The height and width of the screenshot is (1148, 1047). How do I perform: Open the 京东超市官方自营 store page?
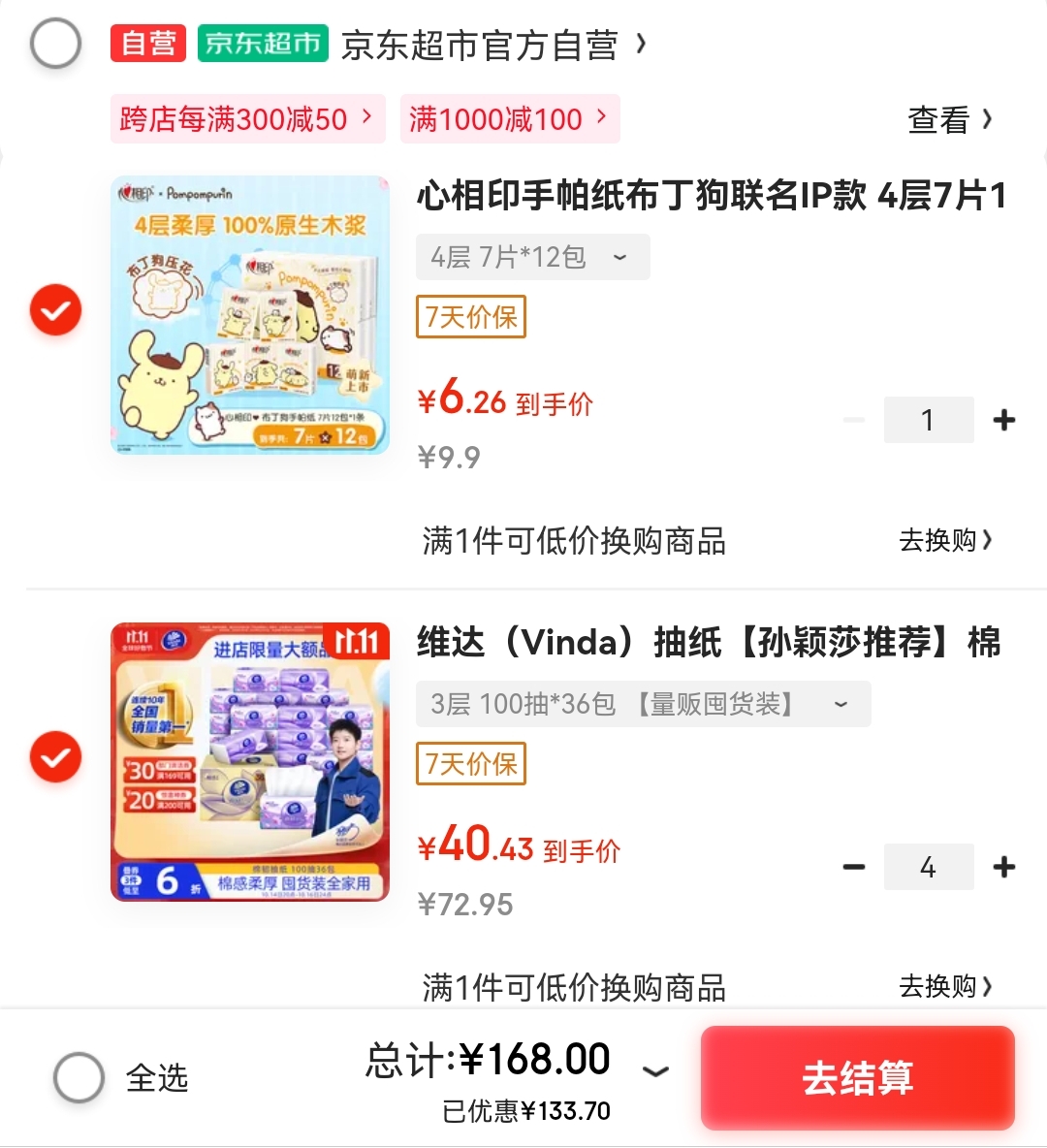click(480, 45)
